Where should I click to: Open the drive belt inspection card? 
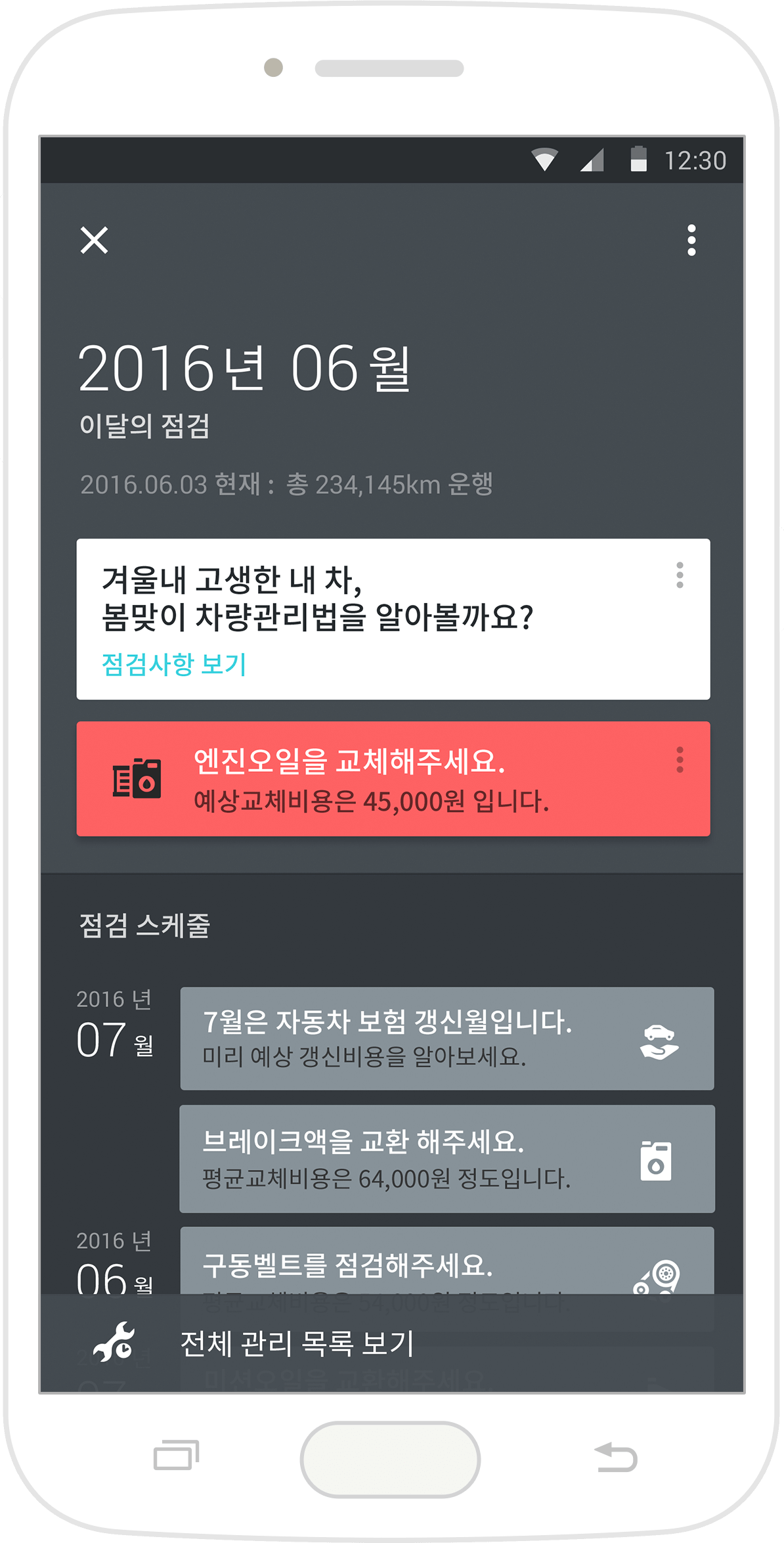tap(446, 1261)
